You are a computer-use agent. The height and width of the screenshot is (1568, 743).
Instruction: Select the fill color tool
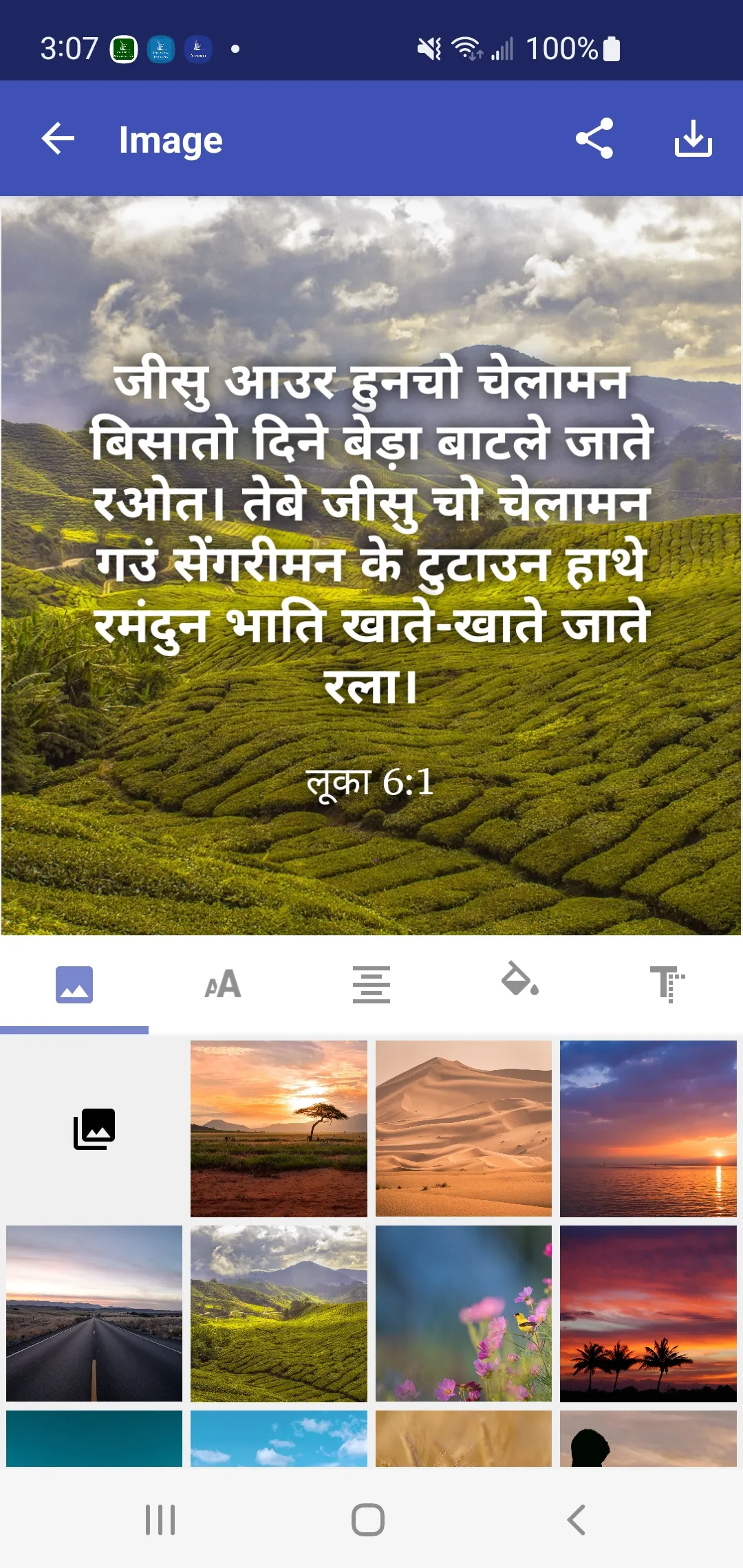click(x=519, y=983)
